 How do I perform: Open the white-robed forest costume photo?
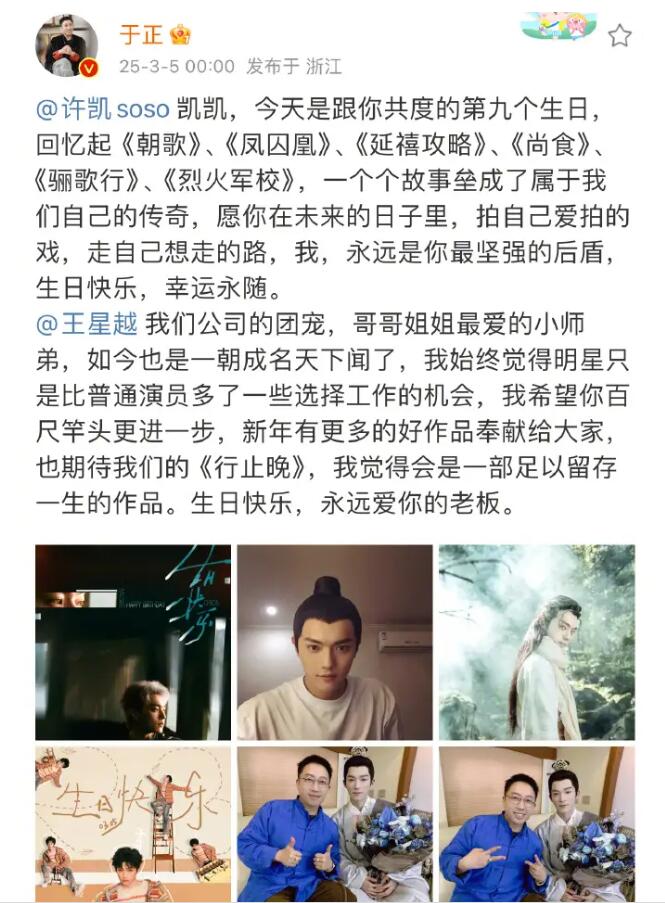pyautogui.click(x=536, y=642)
